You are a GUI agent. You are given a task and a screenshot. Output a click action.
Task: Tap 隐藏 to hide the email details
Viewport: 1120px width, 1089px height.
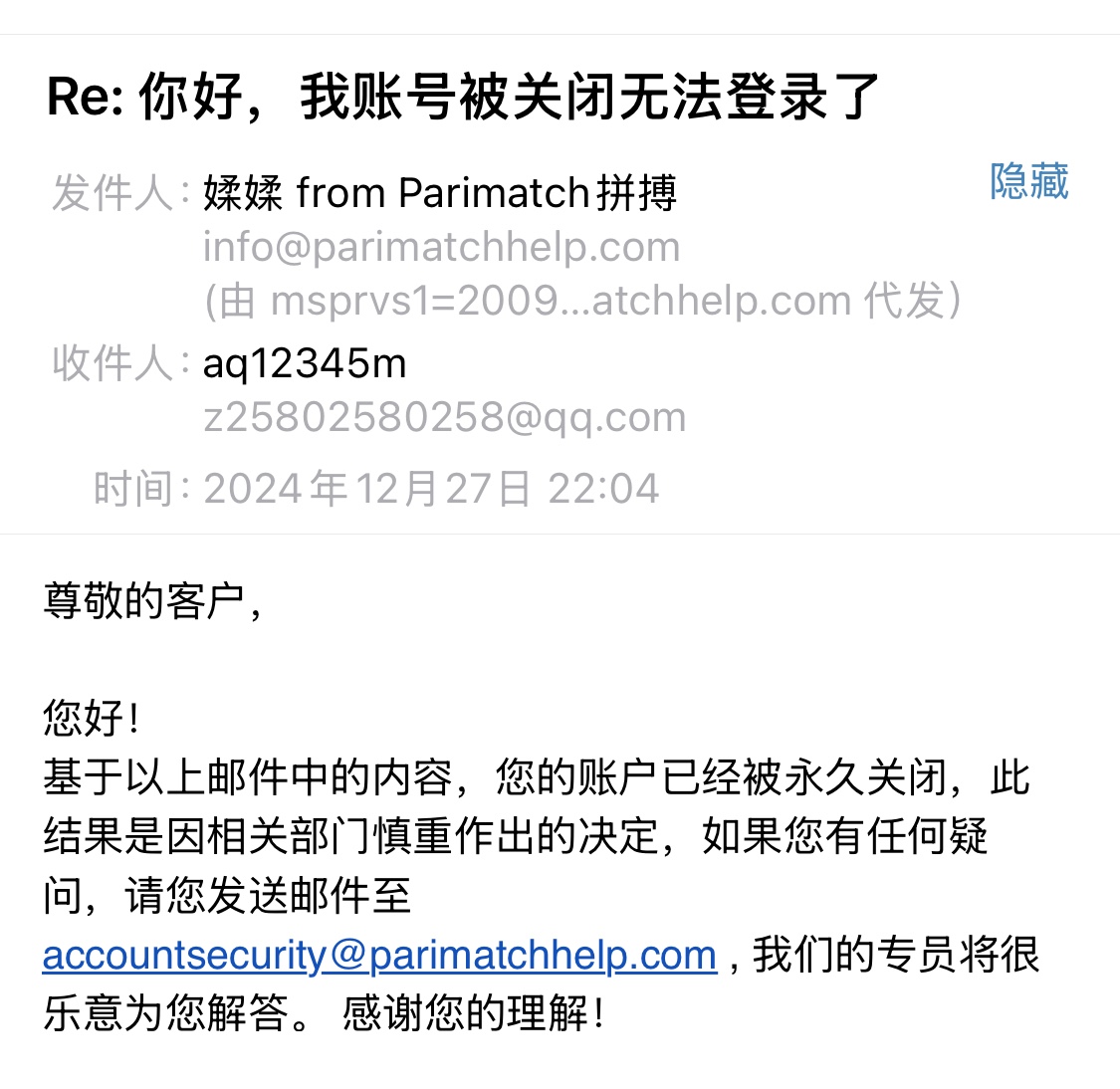point(1028,182)
